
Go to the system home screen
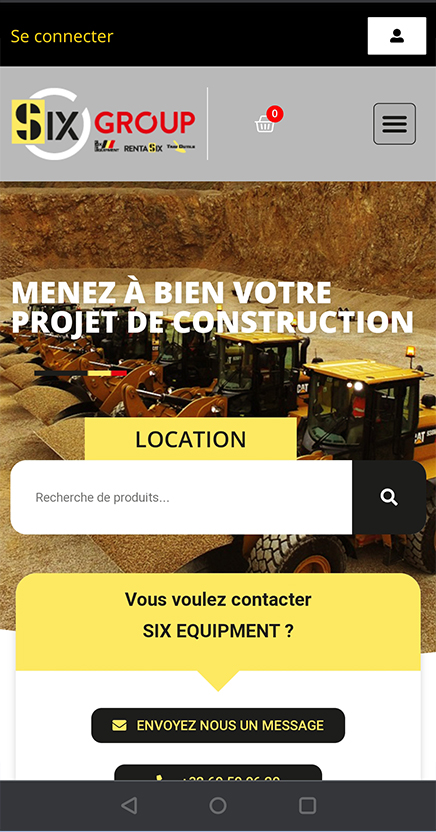(218, 805)
